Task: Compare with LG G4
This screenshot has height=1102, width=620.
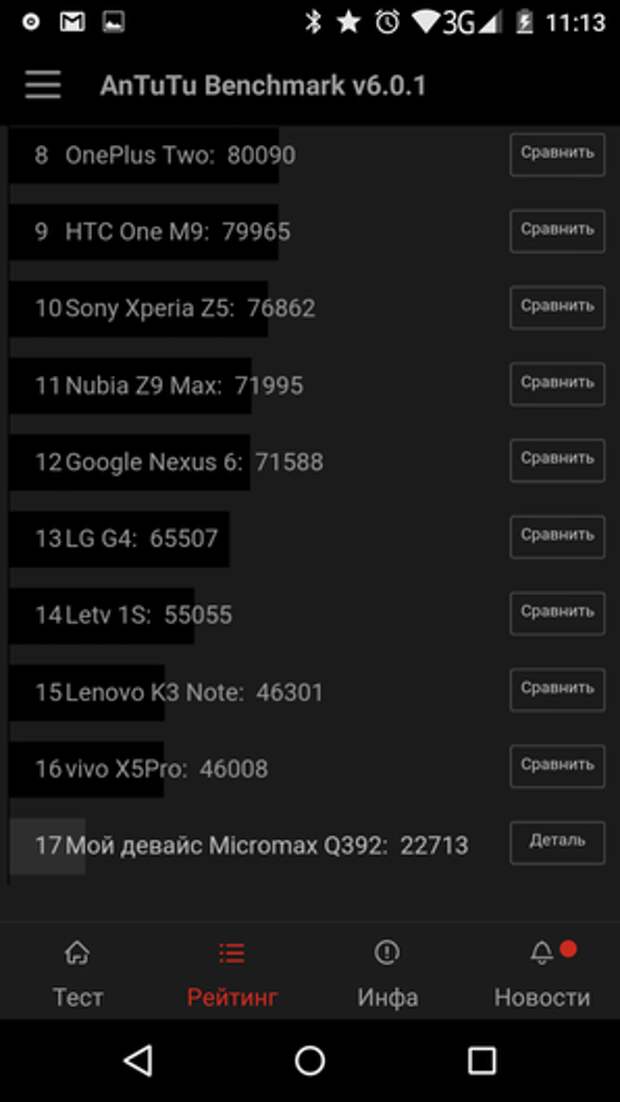Action: (x=557, y=536)
